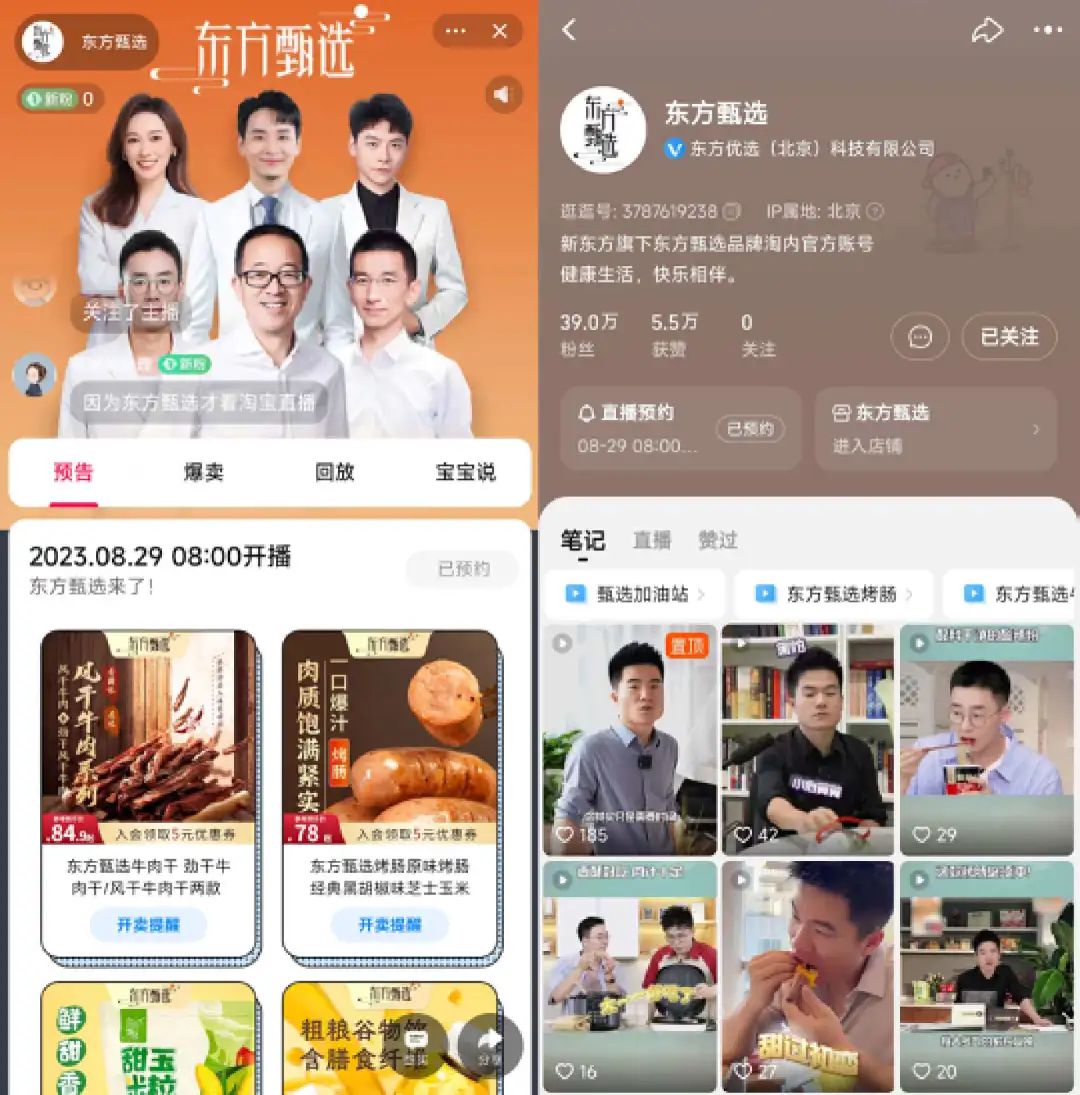Open the message bubble next to 已关注
Screen dimensions: 1080x1095
920,337
